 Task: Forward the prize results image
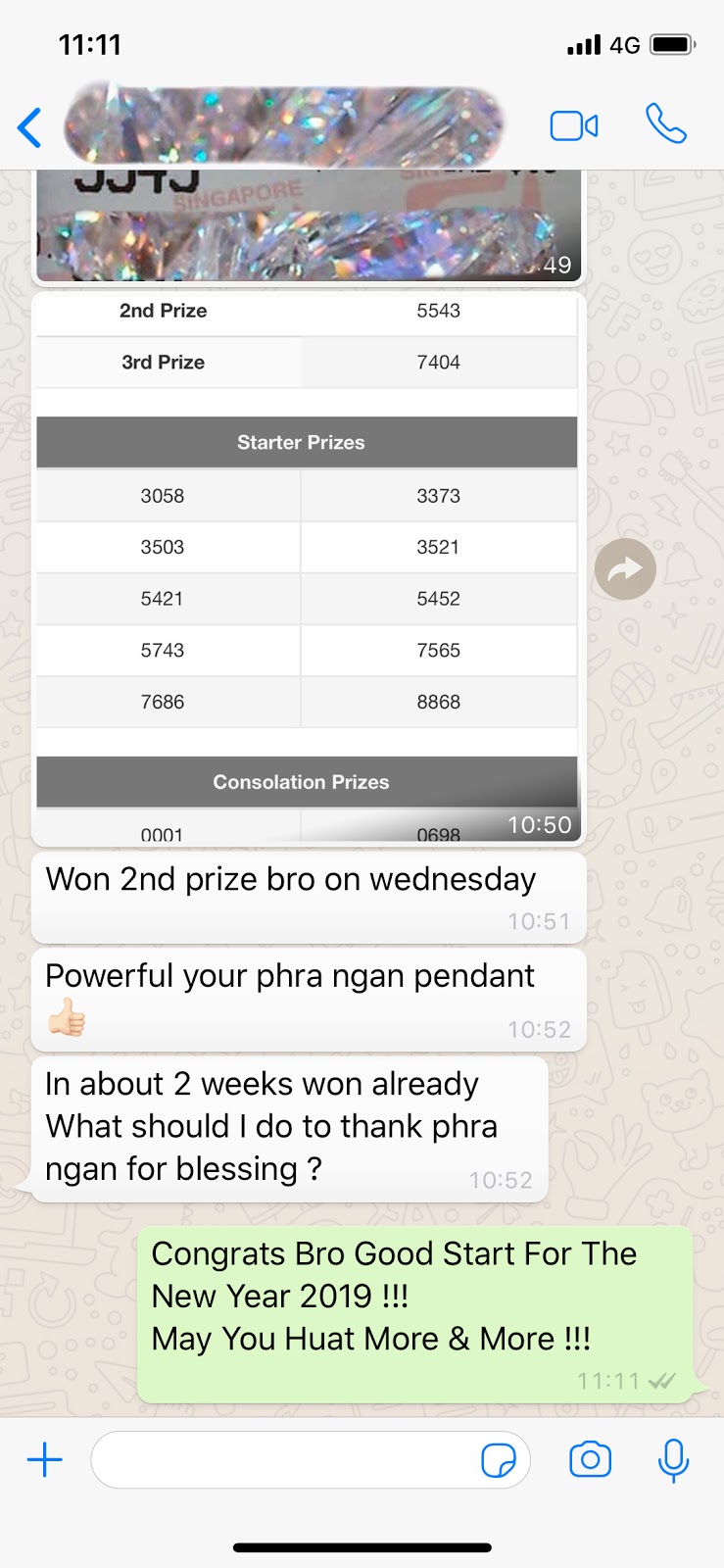(625, 568)
